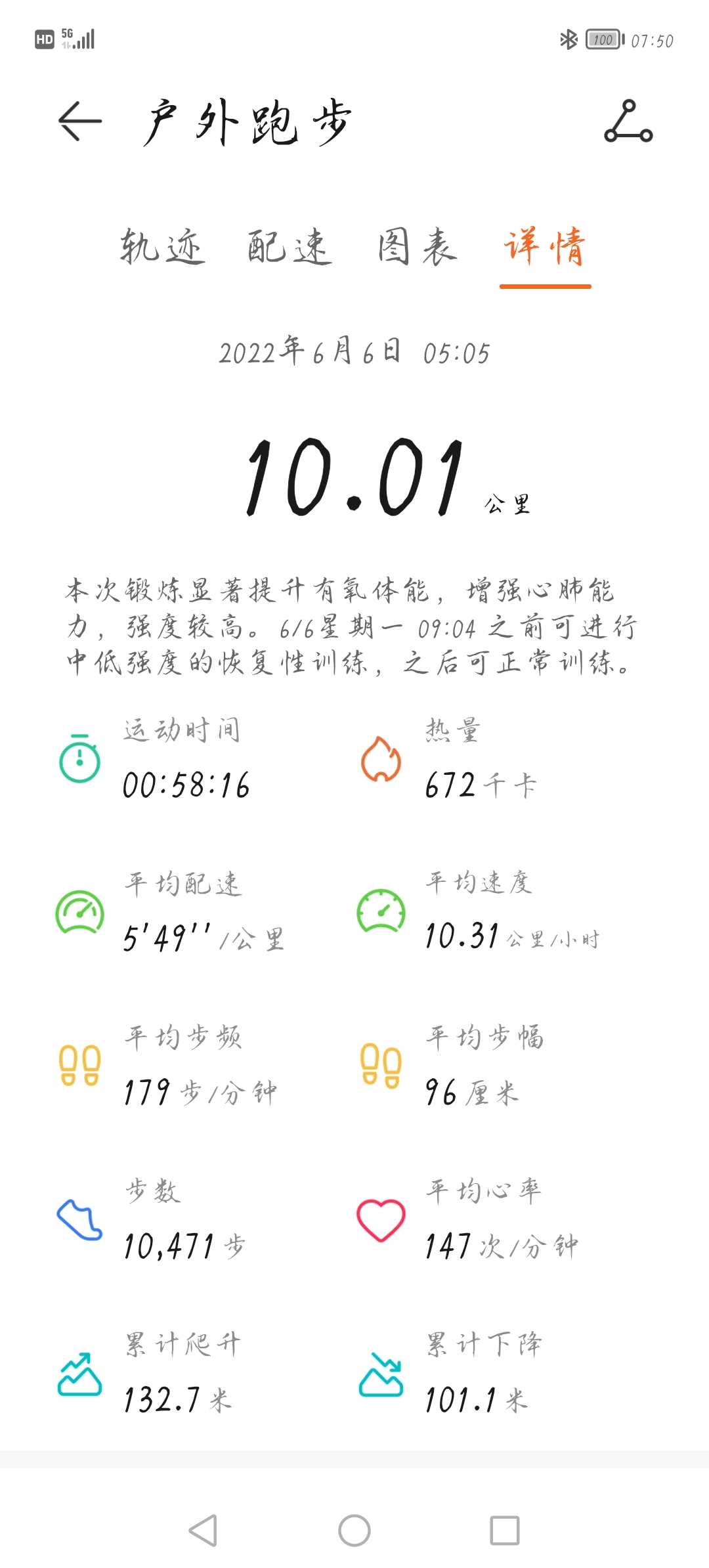709x1568 pixels.
Task: Switch to the 轨迹 tab
Action: [162, 247]
